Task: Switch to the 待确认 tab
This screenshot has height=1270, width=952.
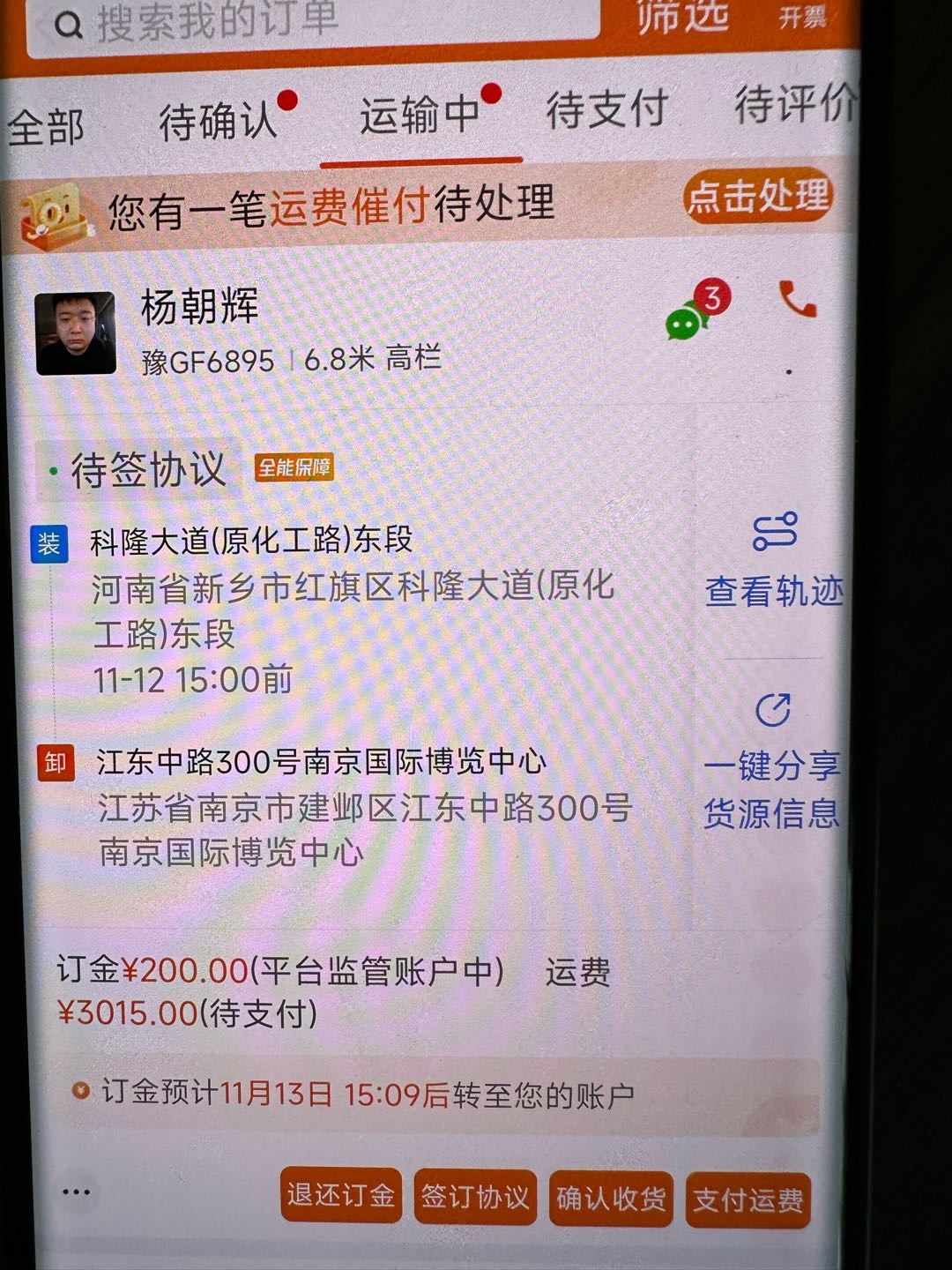Action: (x=219, y=120)
